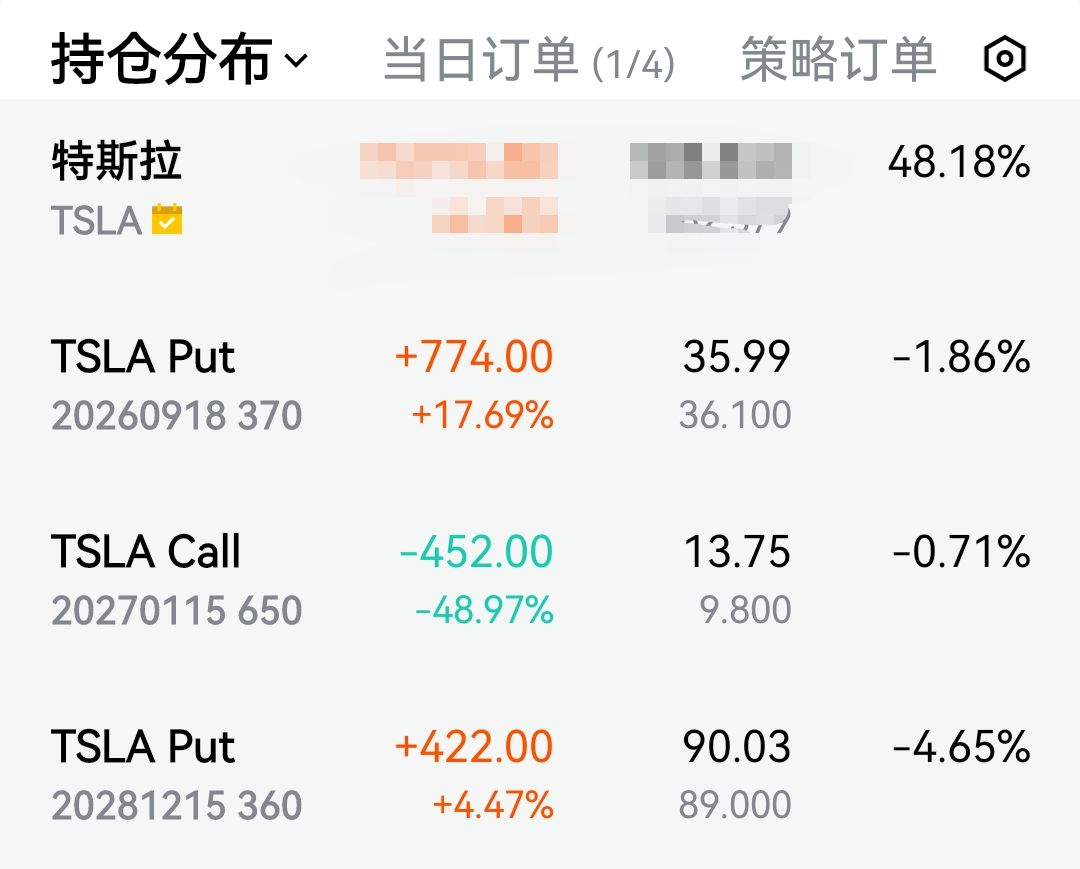
Task: Switch to the 策略订单 tab
Action: (x=838, y=60)
